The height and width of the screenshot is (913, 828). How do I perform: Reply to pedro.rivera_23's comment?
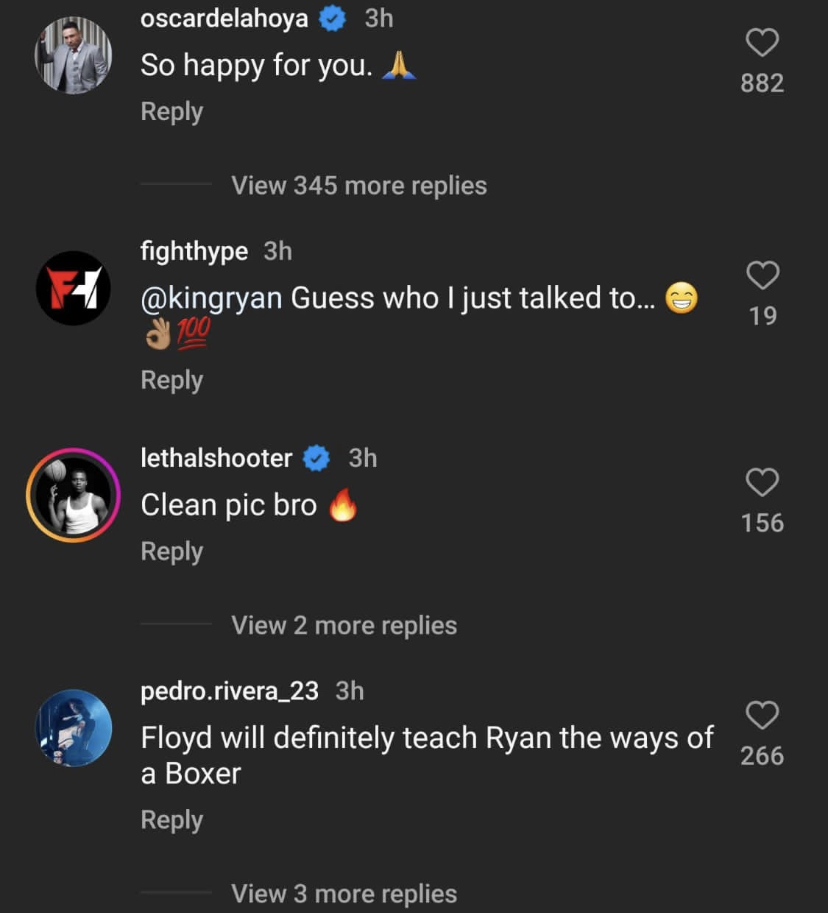pyautogui.click(x=171, y=820)
